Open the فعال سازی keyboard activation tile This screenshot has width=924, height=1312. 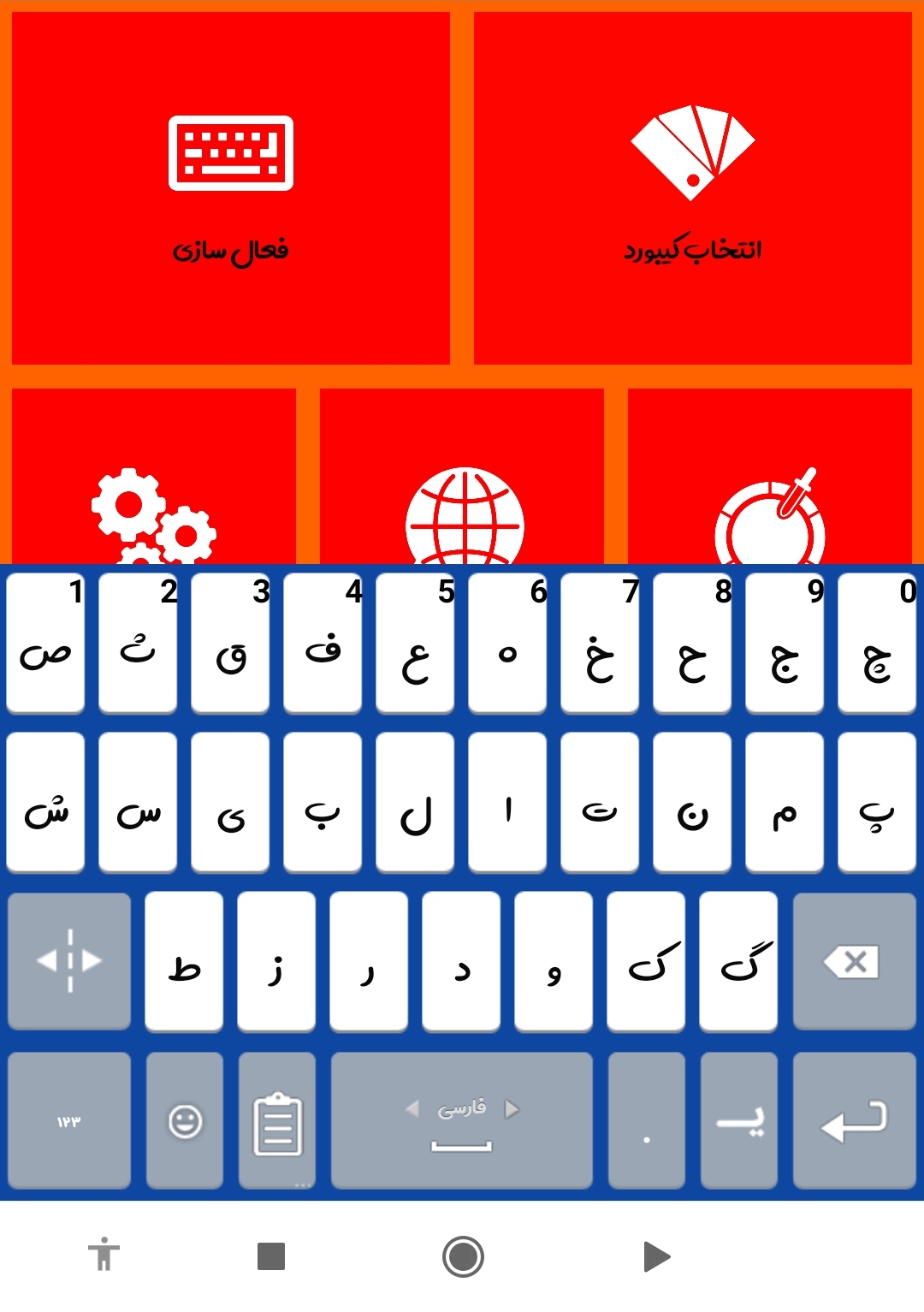click(230, 188)
